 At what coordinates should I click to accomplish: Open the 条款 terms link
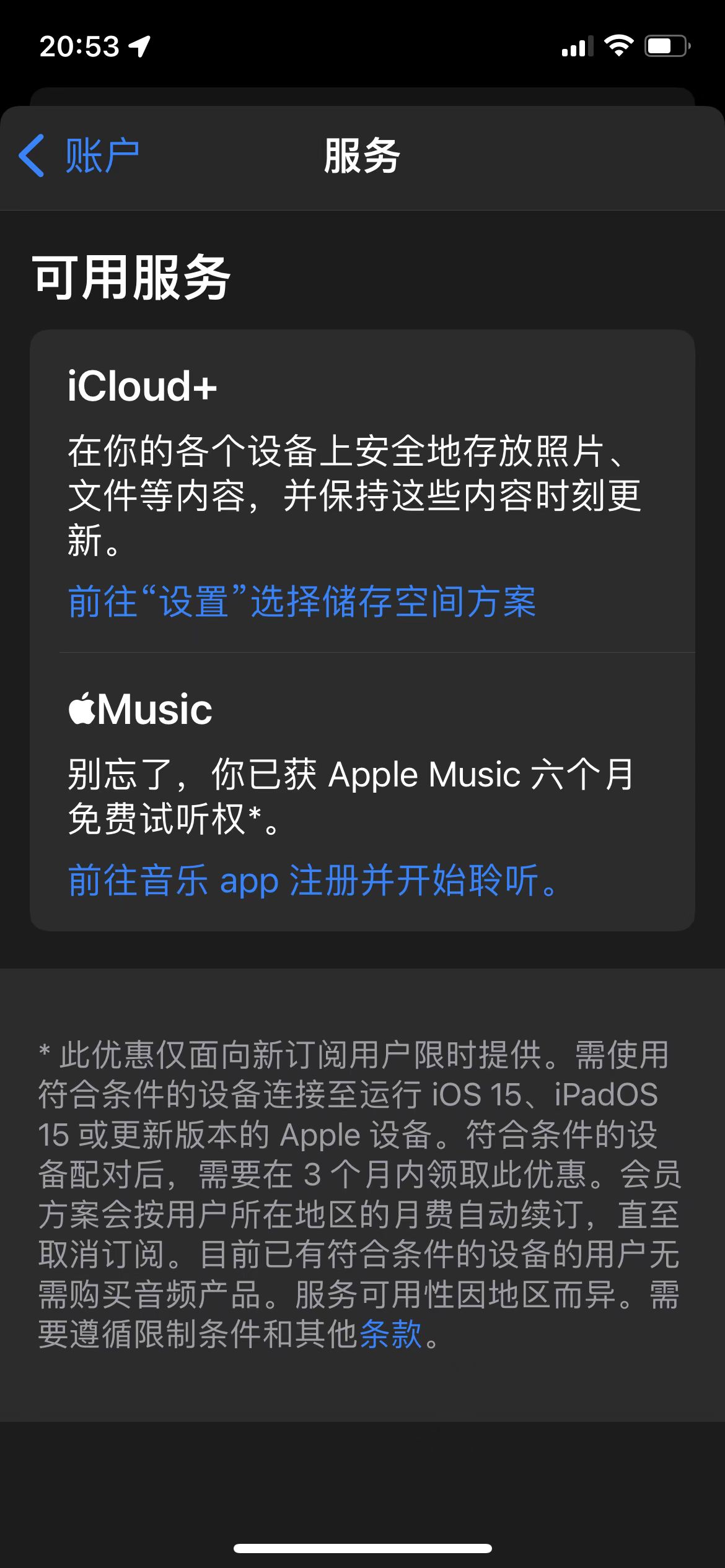point(390,1333)
